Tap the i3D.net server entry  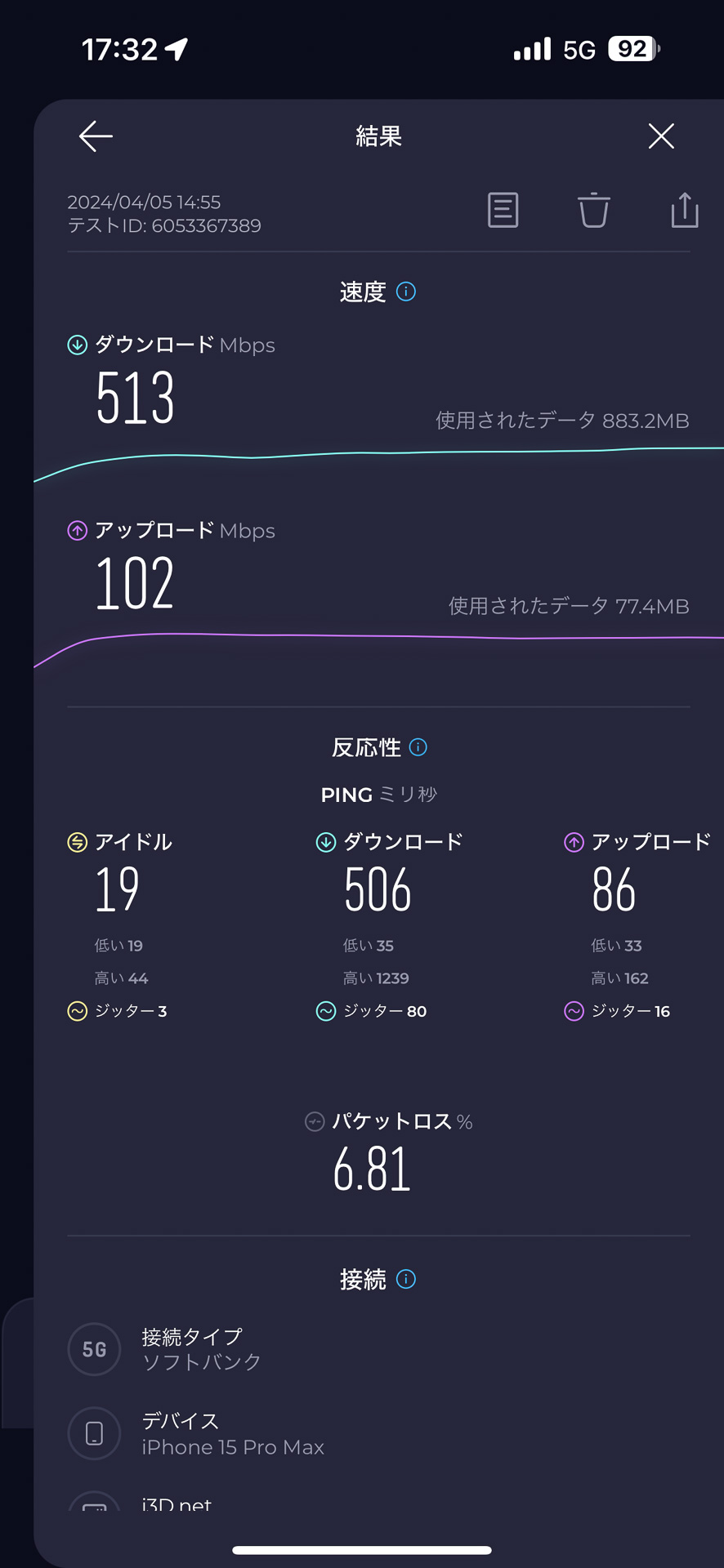tap(177, 1503)
